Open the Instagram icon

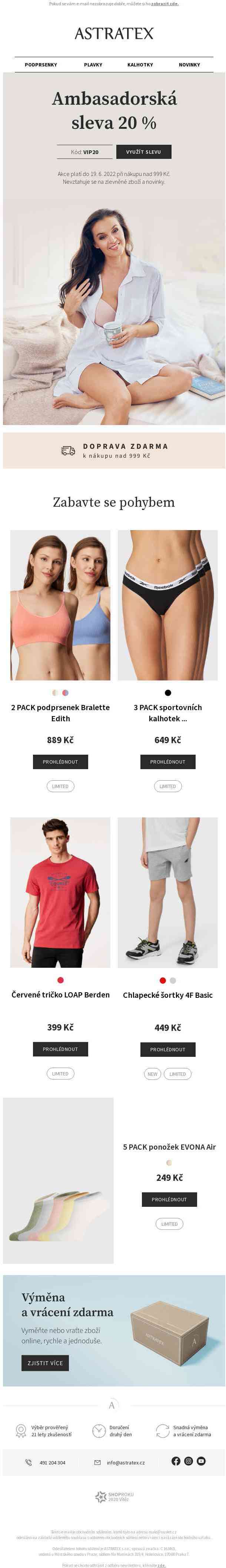pos(188,1461)
